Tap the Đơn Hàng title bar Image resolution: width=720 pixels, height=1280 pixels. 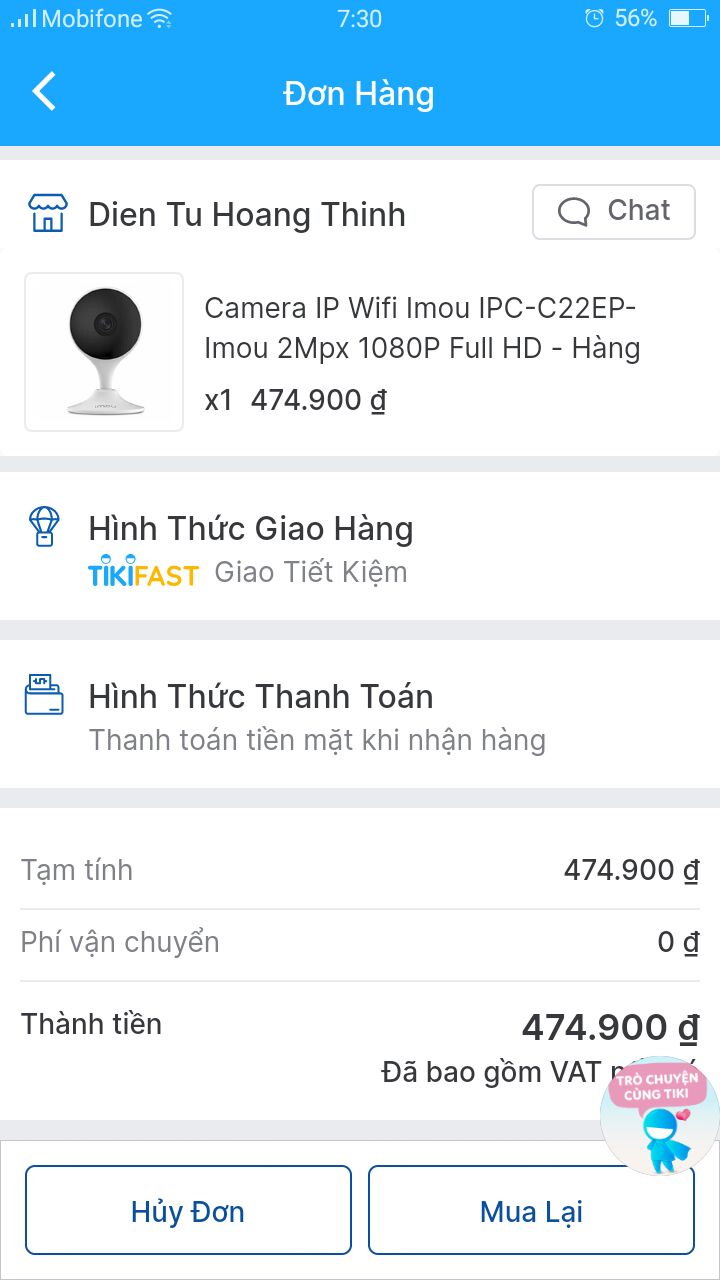click(360, 94)
